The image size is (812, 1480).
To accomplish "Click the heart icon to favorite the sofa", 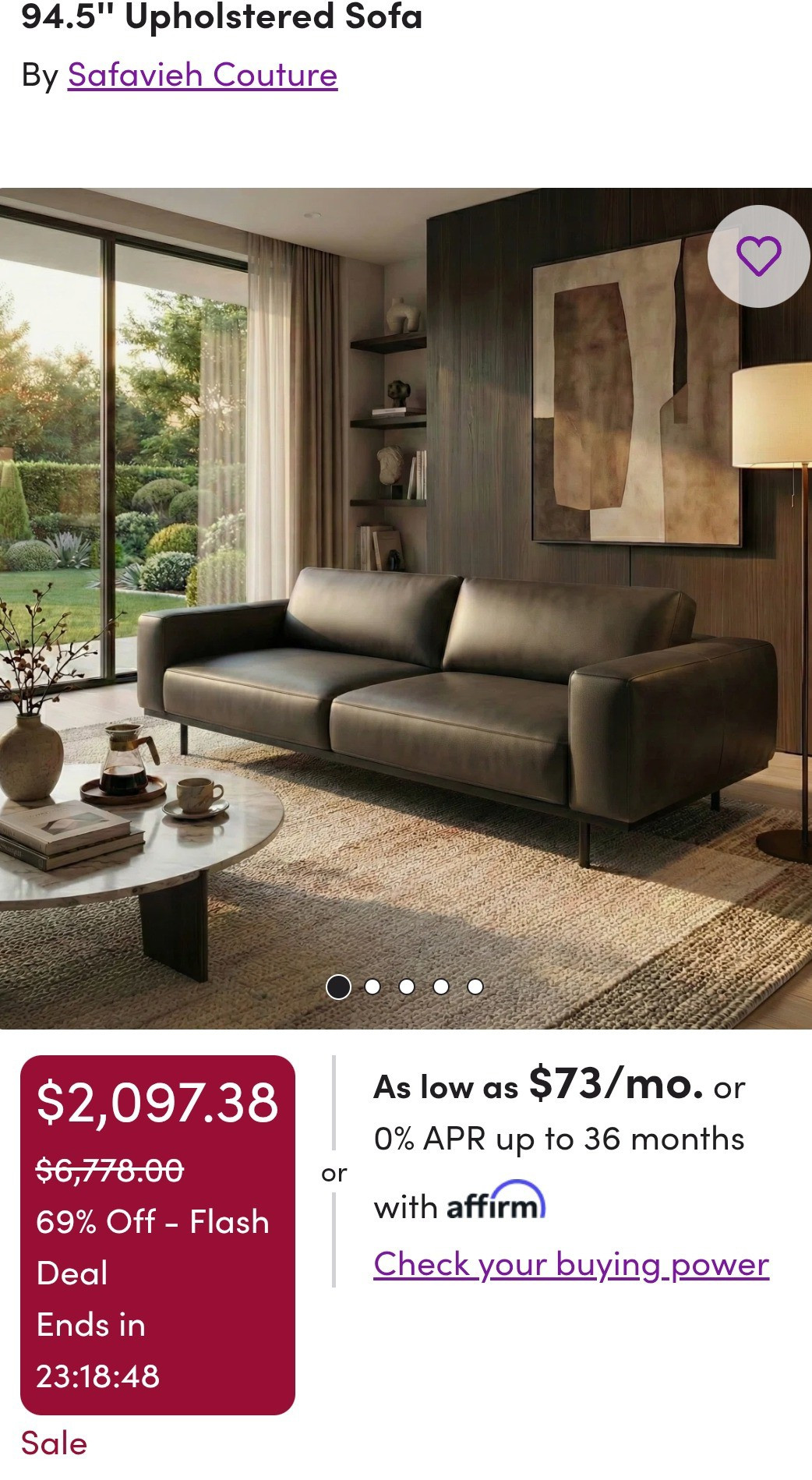I will click(760, 257).
